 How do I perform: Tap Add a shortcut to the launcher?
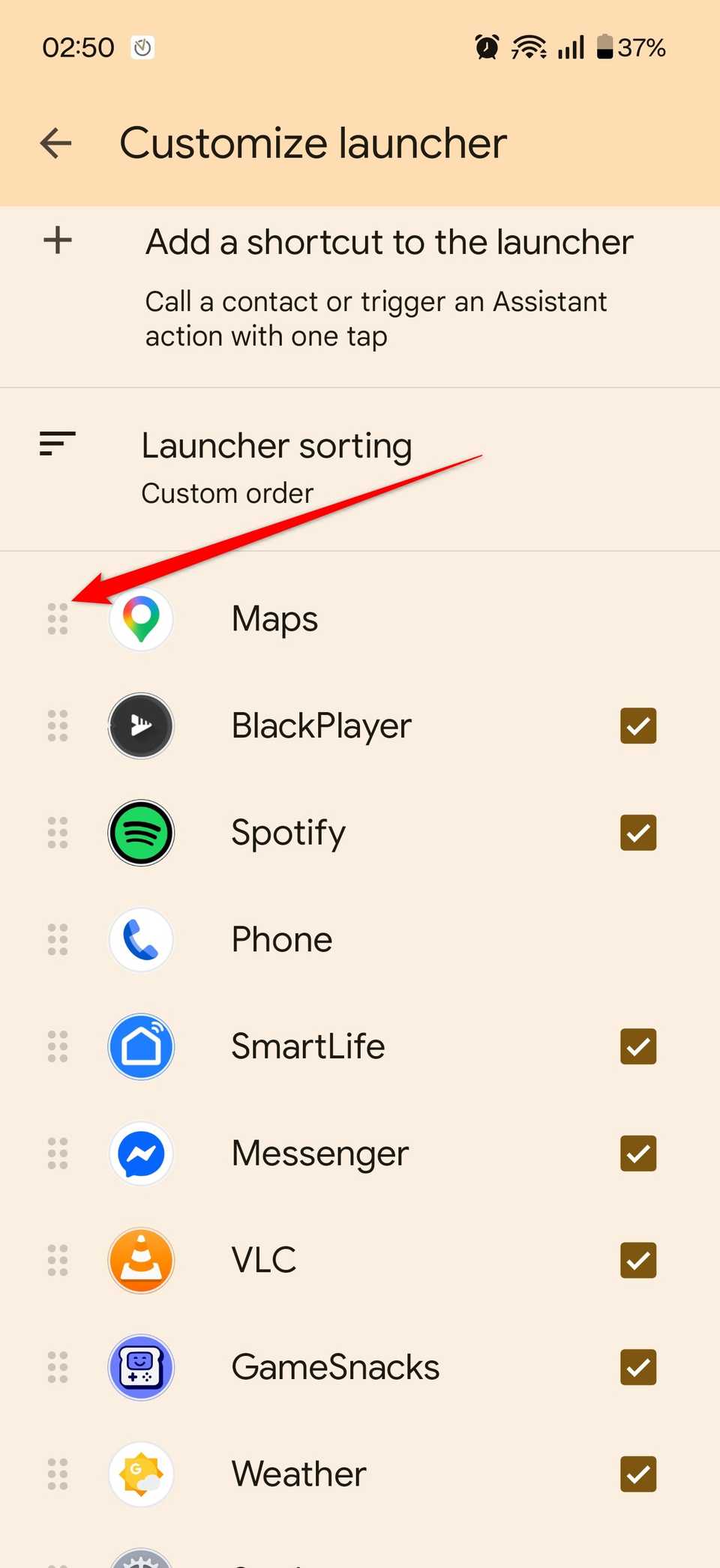point(389,241)
